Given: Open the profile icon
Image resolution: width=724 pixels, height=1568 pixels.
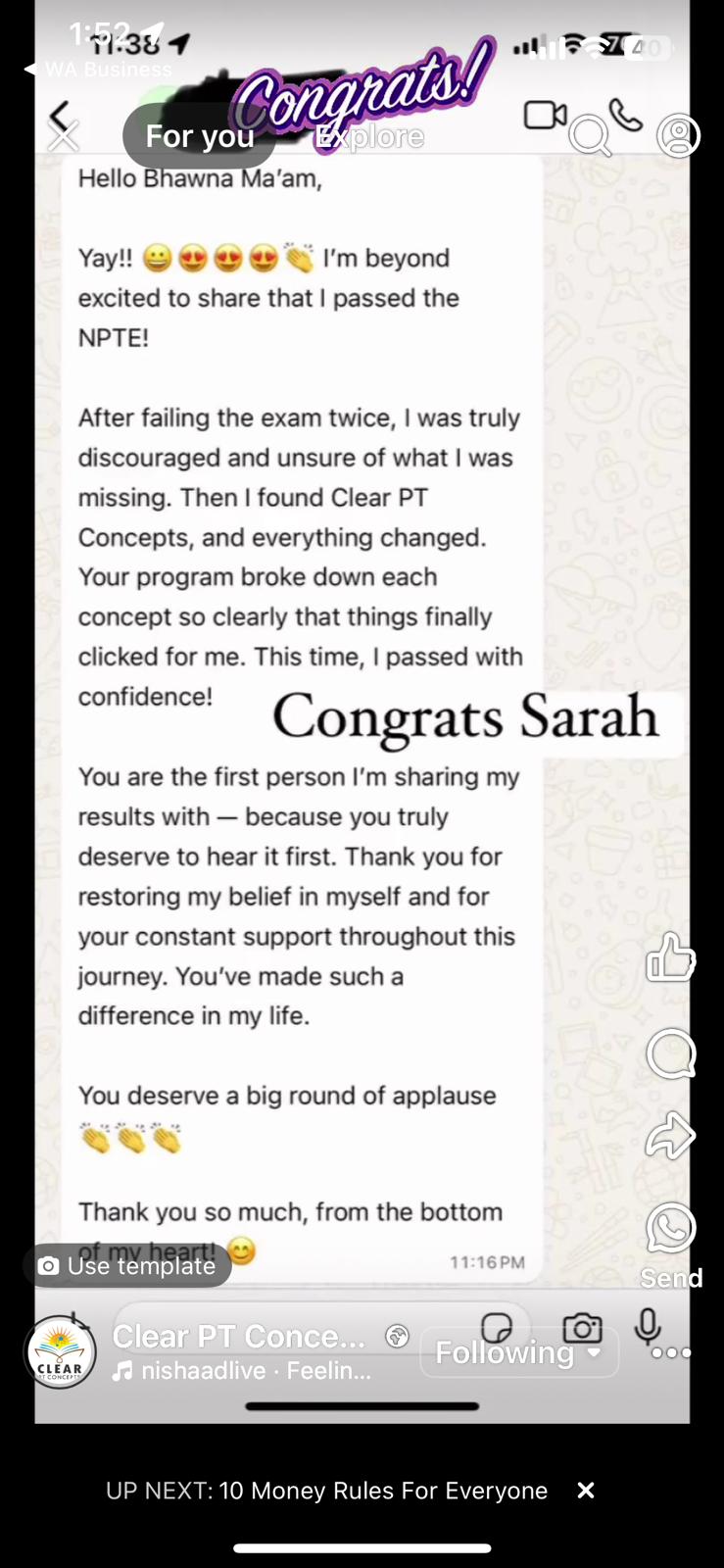Looking at the screenshot, I should point(678,136).
